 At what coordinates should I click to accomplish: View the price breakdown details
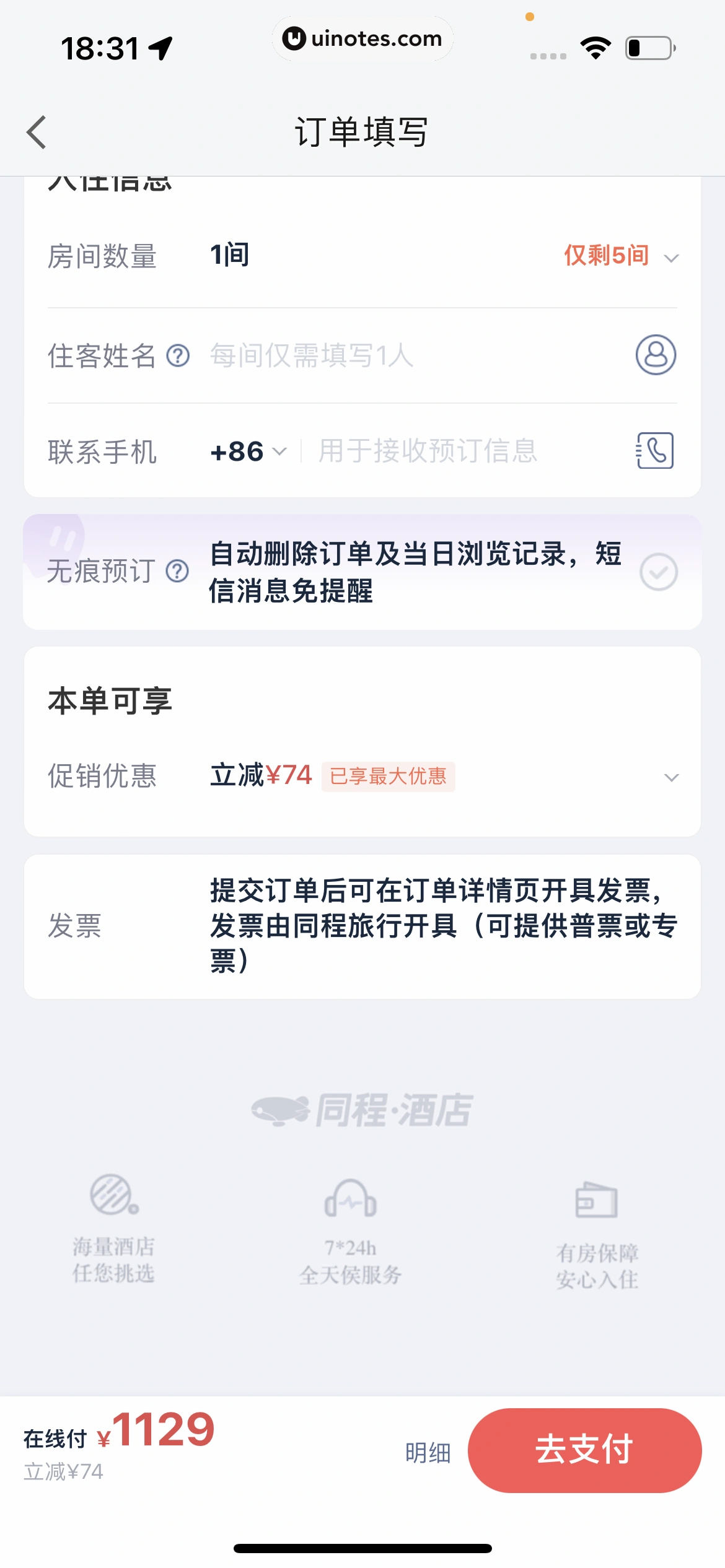[x=428, y=1453]
